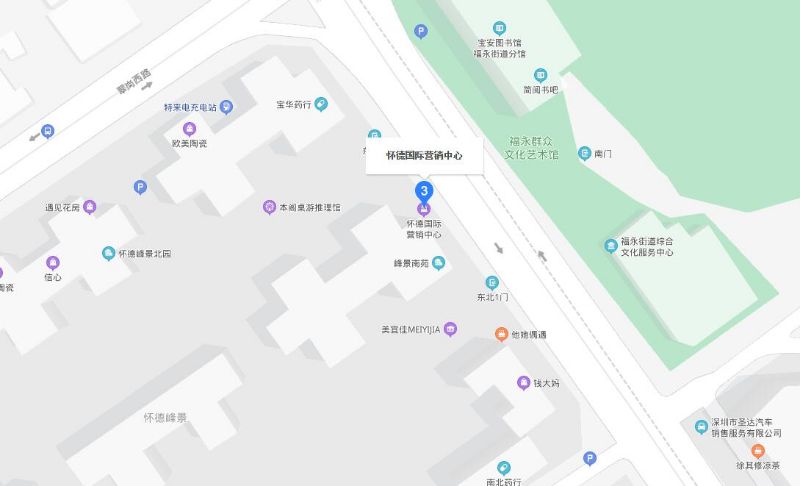Tap the blue number 3 location marker
This screenshot has height=486, width=800.
424,190
